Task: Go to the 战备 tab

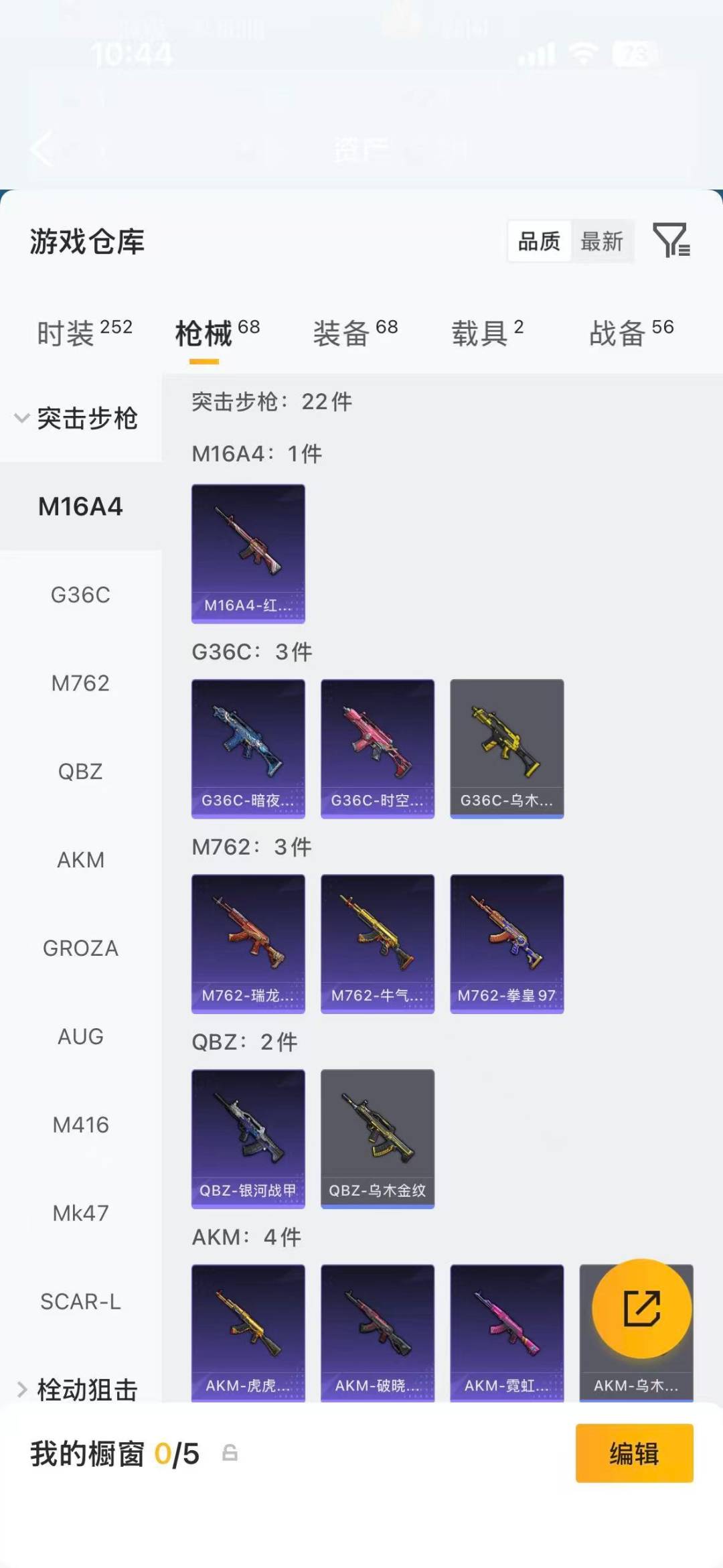Action: tap(631, 333)
